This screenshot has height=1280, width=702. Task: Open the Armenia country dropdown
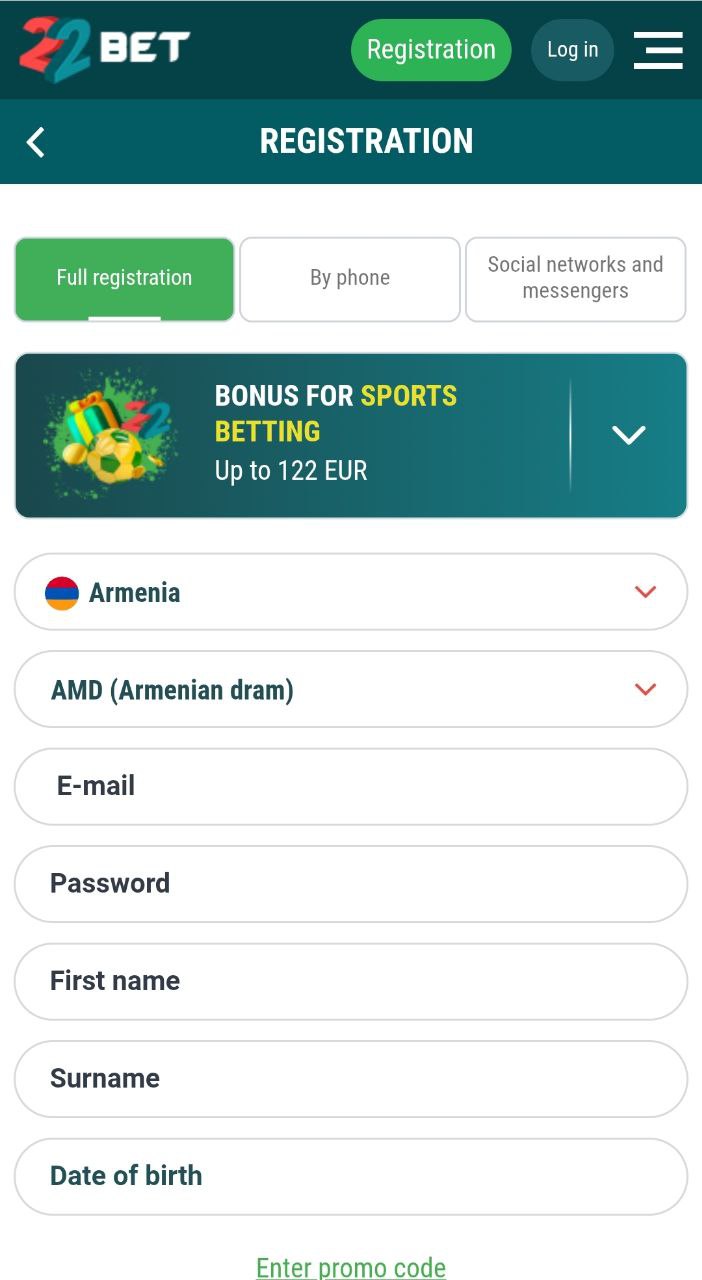point(351,592)
